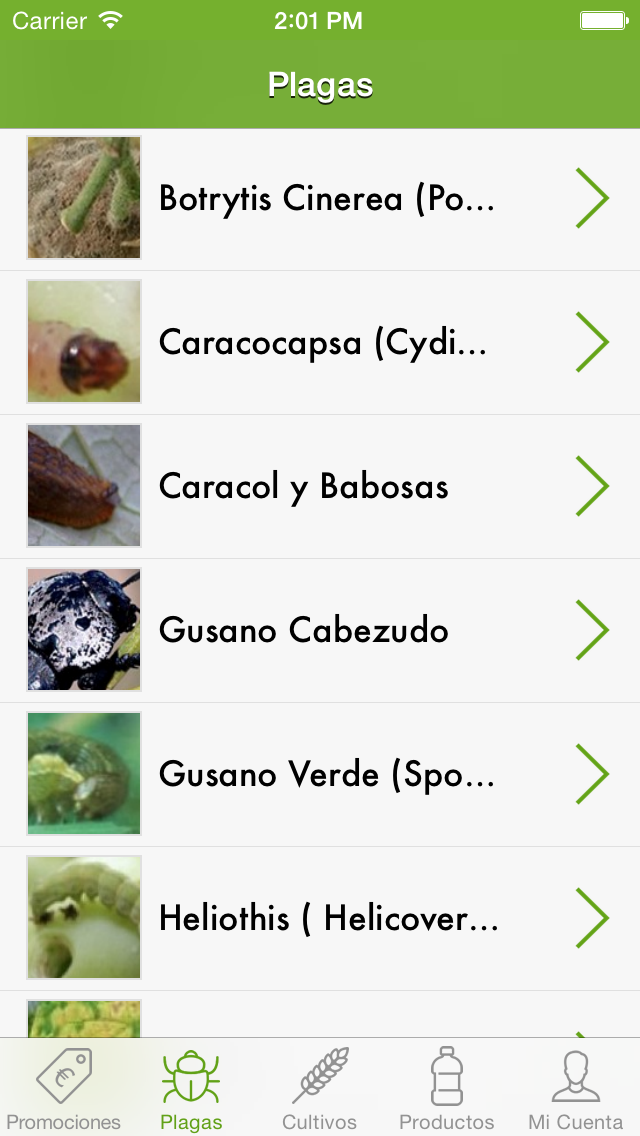Image resolution: width=640 pixels, height=1136 pixels.
Task: Tap the Gusano Verde list item
Action: point(320,774)
